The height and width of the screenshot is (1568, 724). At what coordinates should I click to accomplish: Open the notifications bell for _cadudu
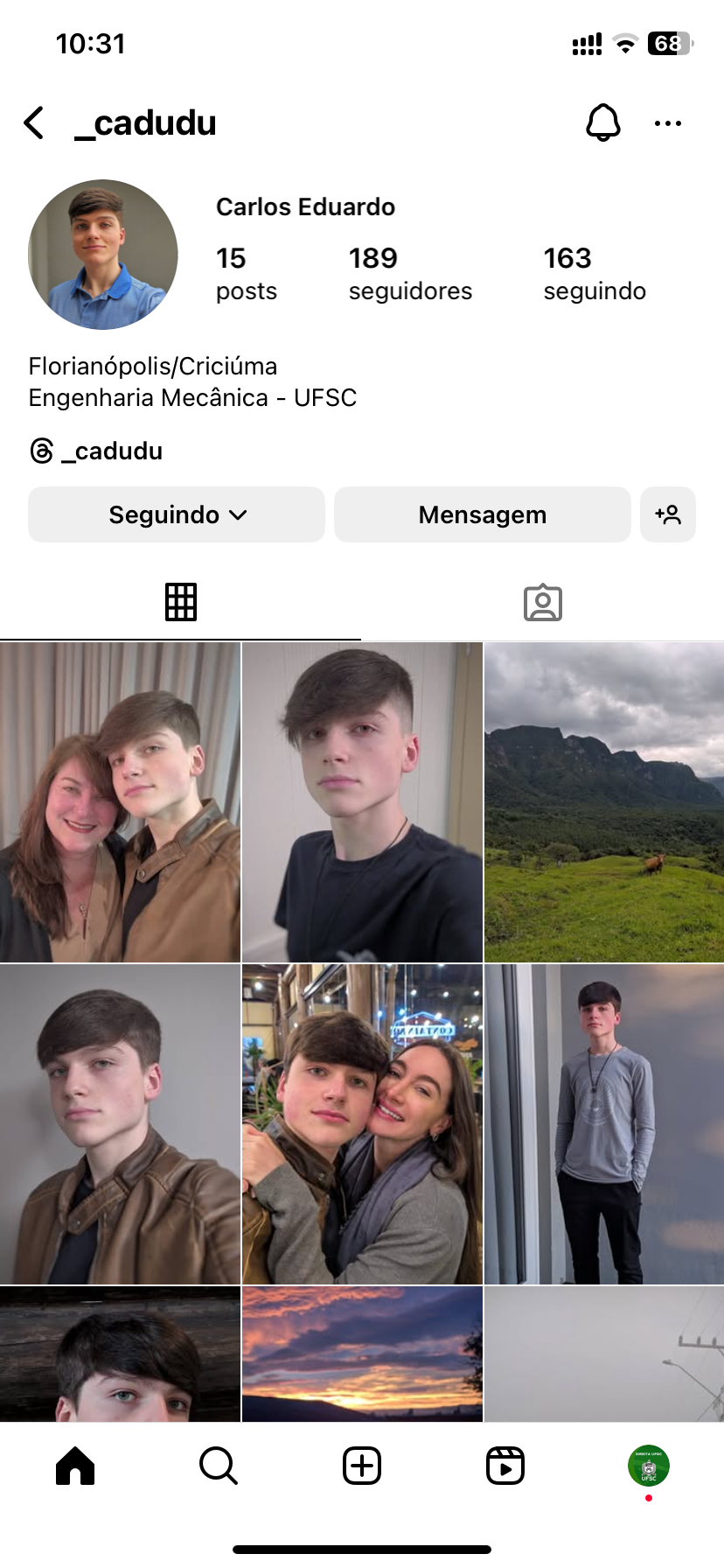click(x=602, y=123)
